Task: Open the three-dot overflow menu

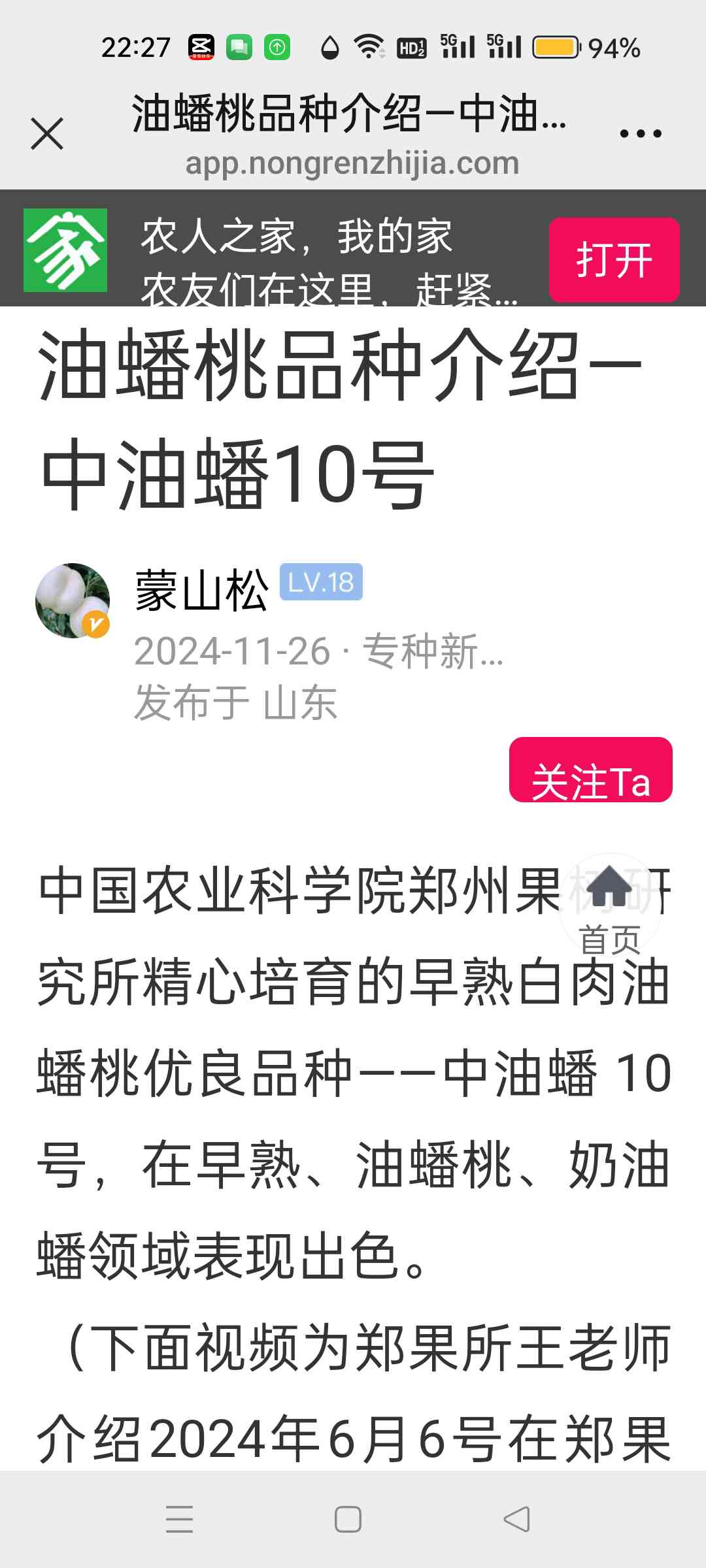Action: [x=641, y=134]
